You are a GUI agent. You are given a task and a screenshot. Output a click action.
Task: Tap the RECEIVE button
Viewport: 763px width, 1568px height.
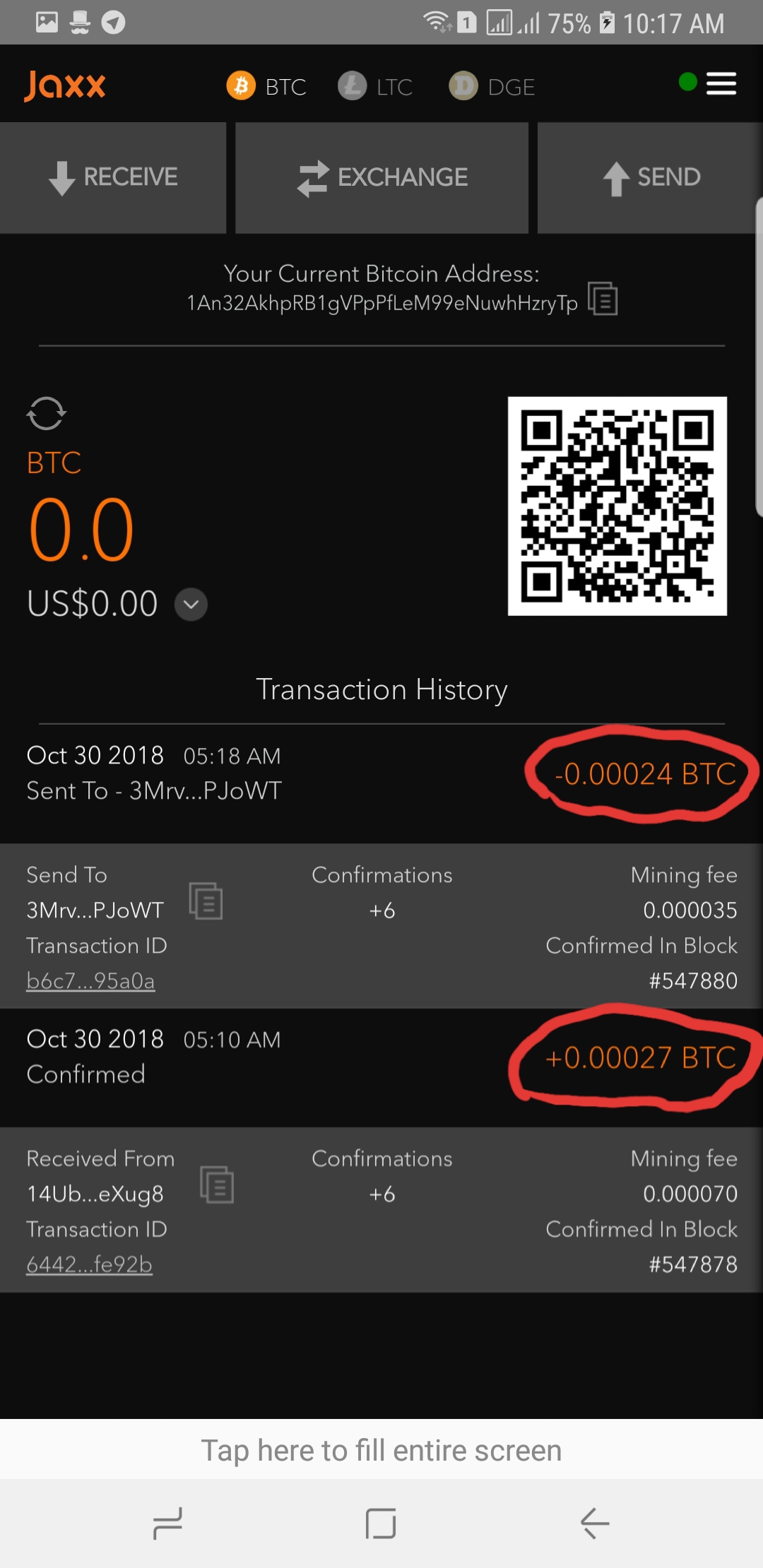click(113, 177)
